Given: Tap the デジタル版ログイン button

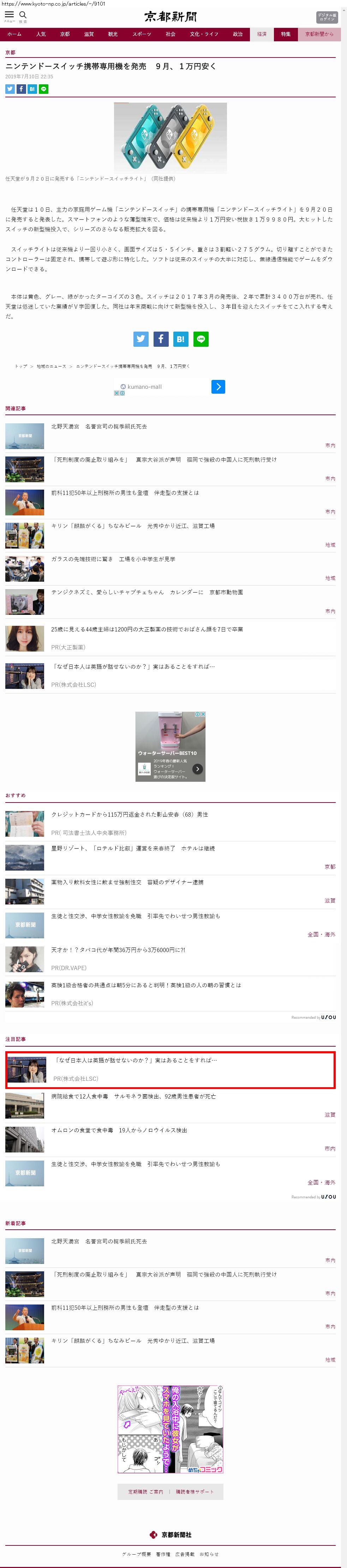Looking at the screenshot, I should (x=327, y=17).
